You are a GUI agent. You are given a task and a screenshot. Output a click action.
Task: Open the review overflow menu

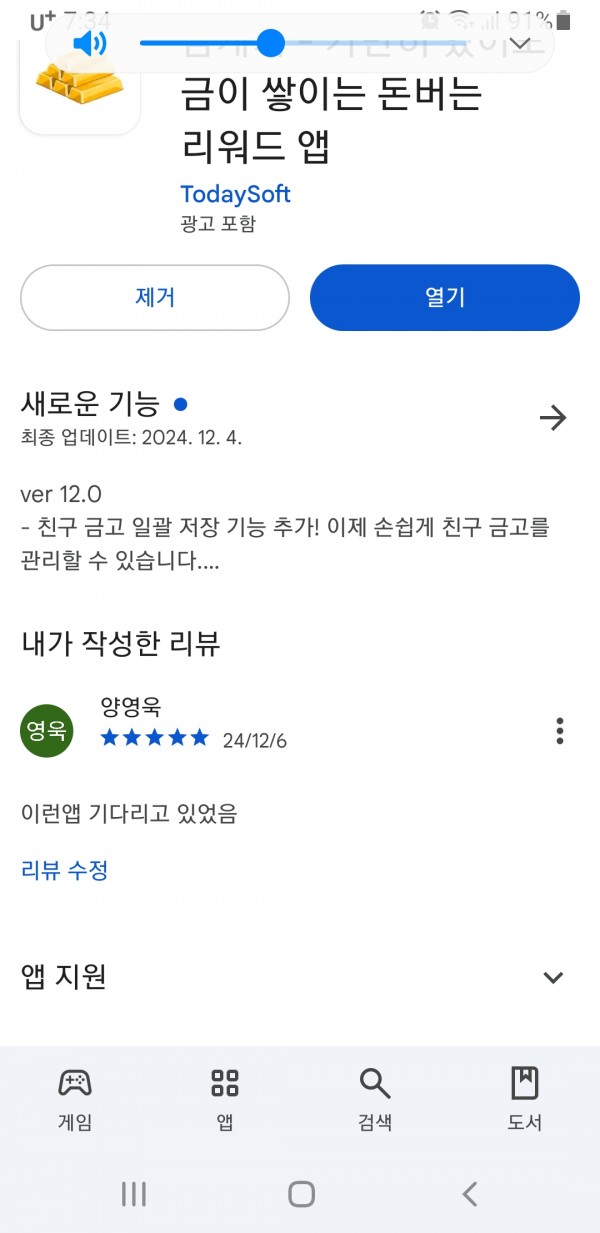[560, 731]
